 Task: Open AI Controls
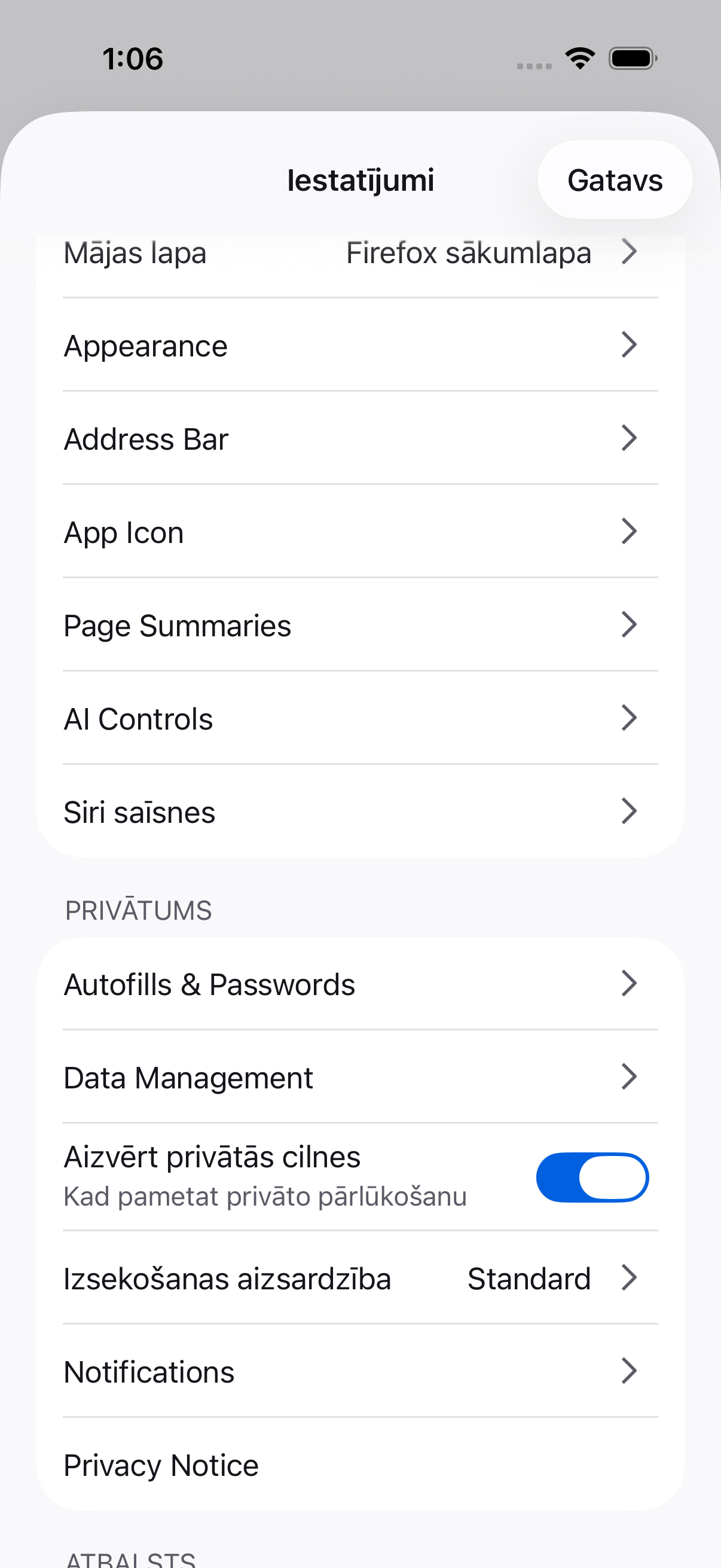point(360,718)
